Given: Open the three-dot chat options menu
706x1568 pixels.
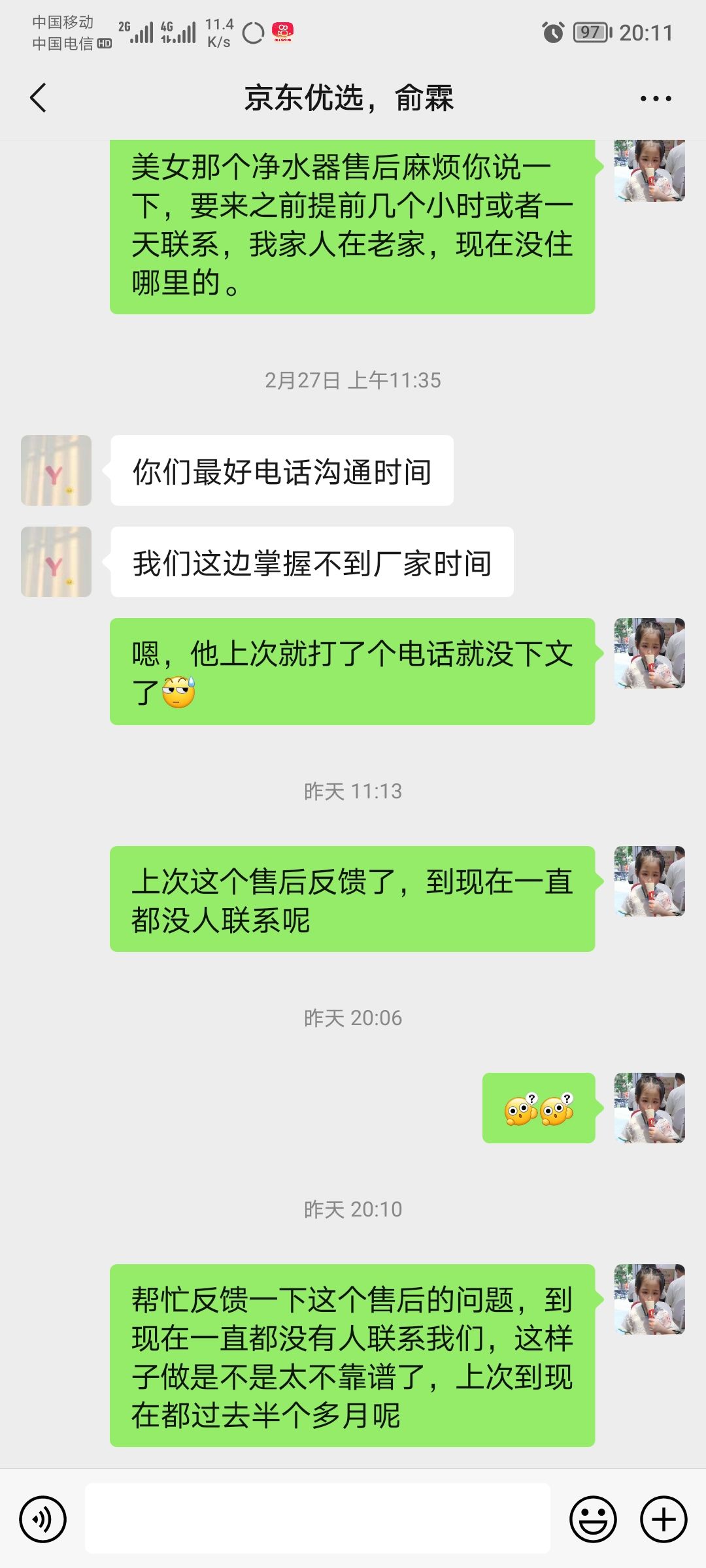Looking at the screenshot, I should coord(655,99).
